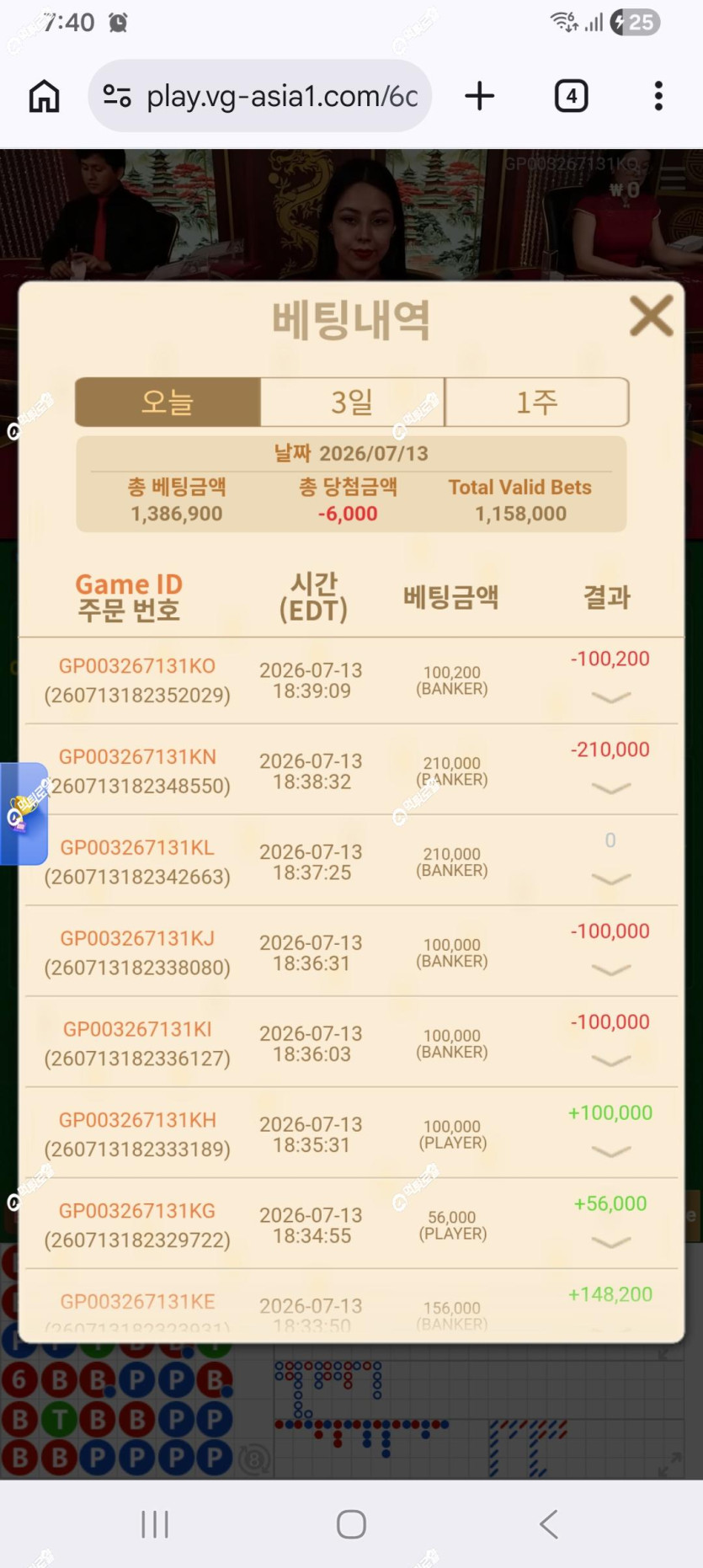Image resolution: width=703 pixels, height=1568 pixels.
Task: Expand details for GP003267131KO bet
Action: [611, 697]
